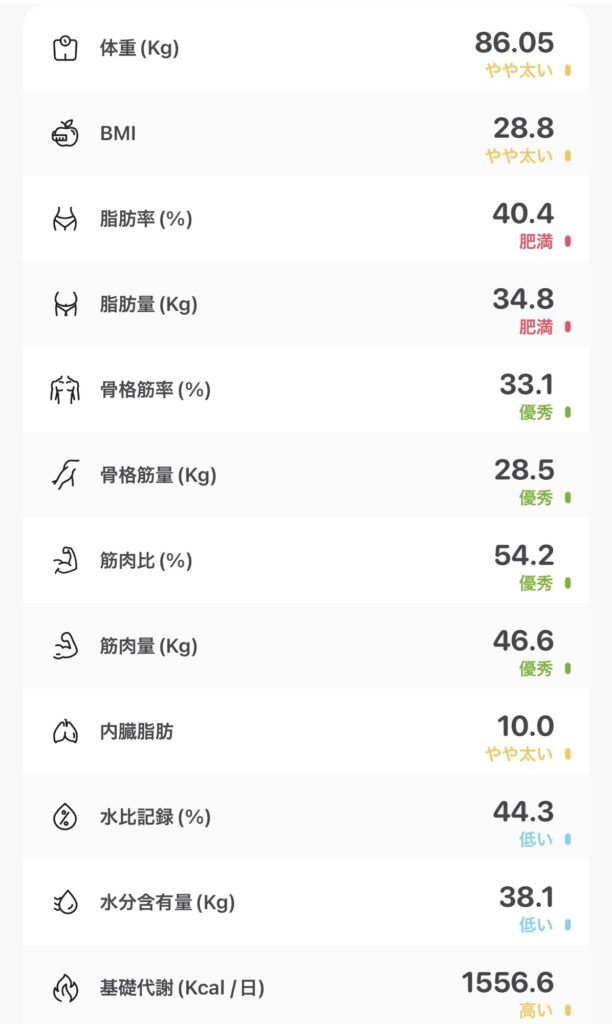Show details for 筋肉量 (Kg)
Image resolution: width=612 pixels, height=1024 pixels.
click(x=305, y=646)
